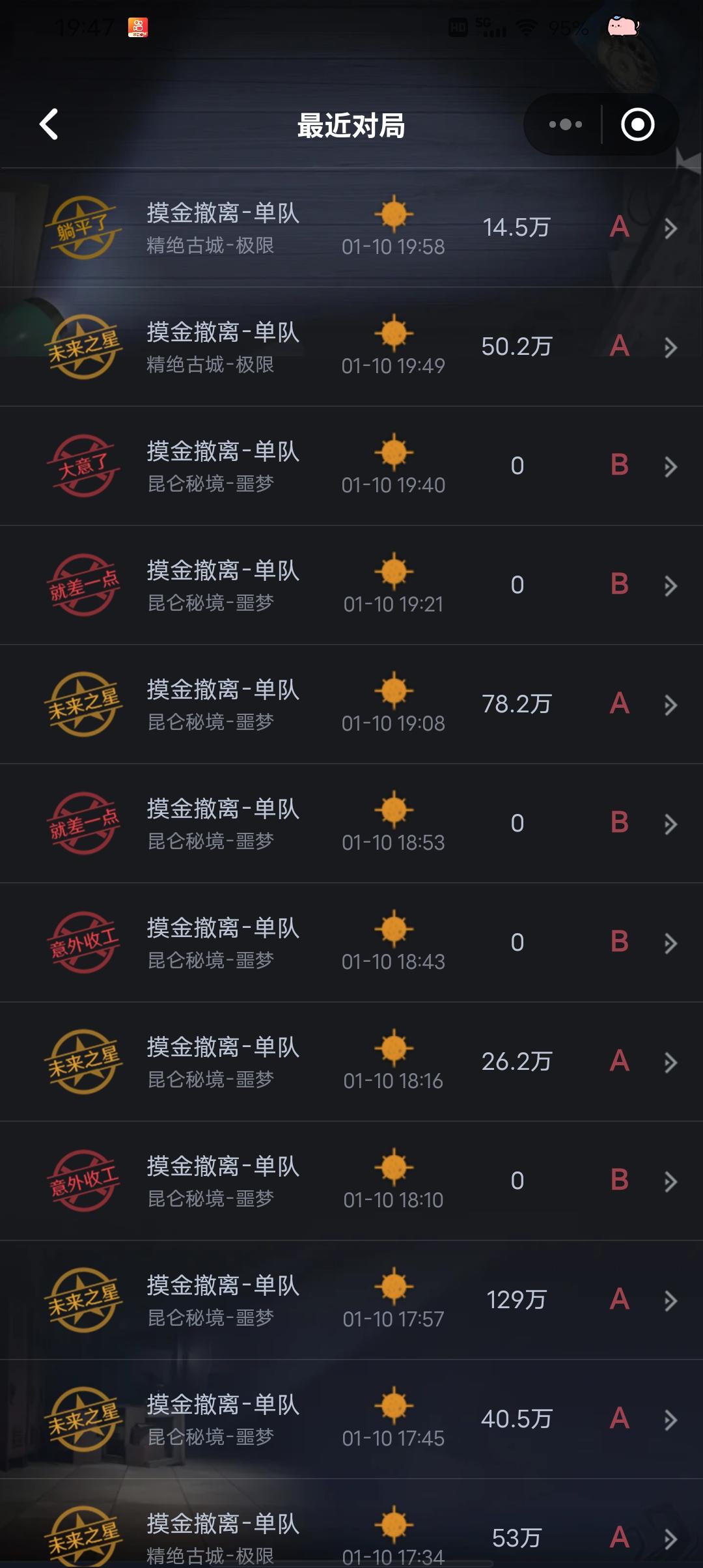Screen dimensions: 703x1568
Task: Select the 53万 match from 01-10 17:34
Action: (x=351, y=1537)
